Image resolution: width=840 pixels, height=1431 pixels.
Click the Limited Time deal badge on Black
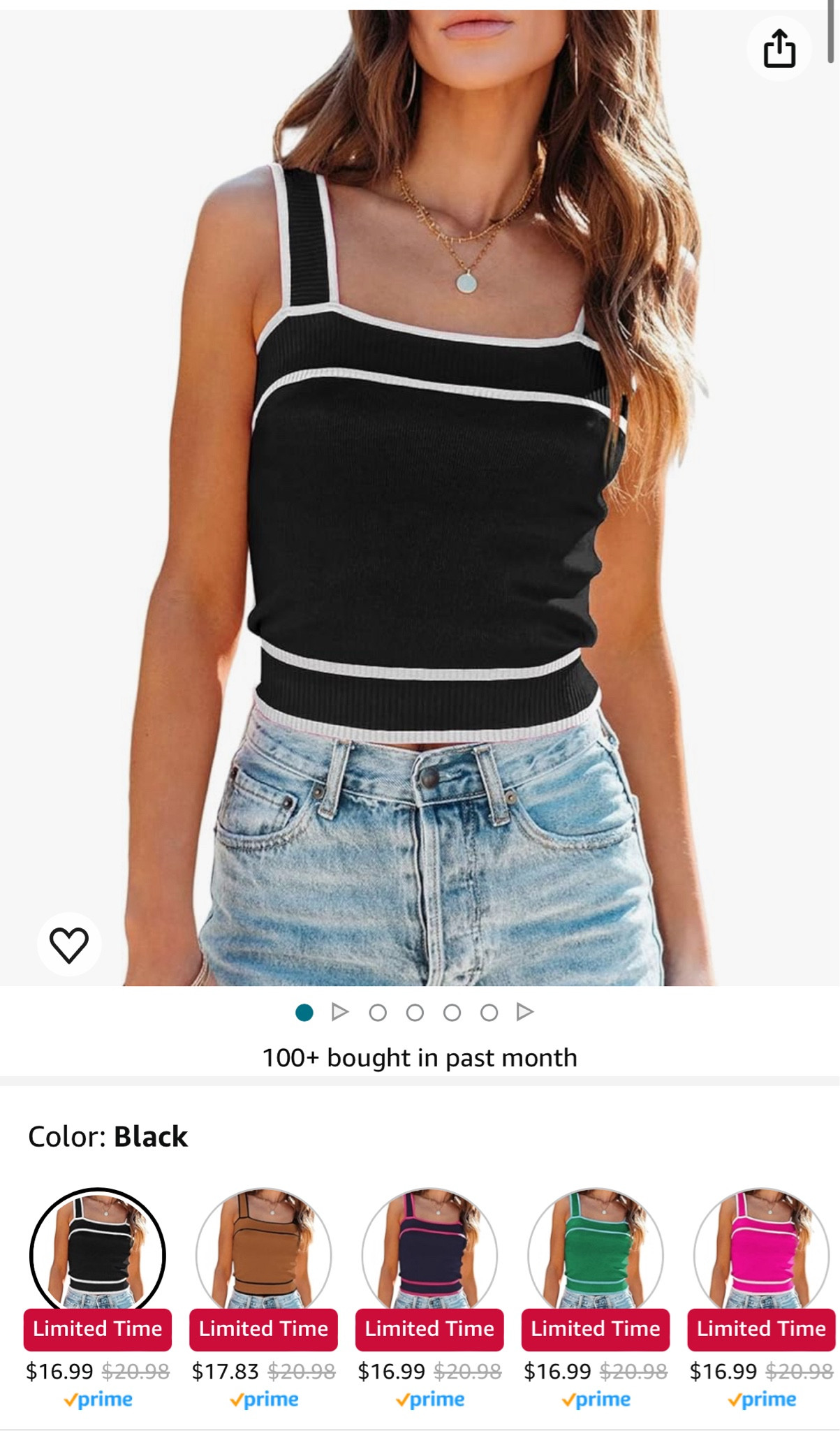(97, 1330)
